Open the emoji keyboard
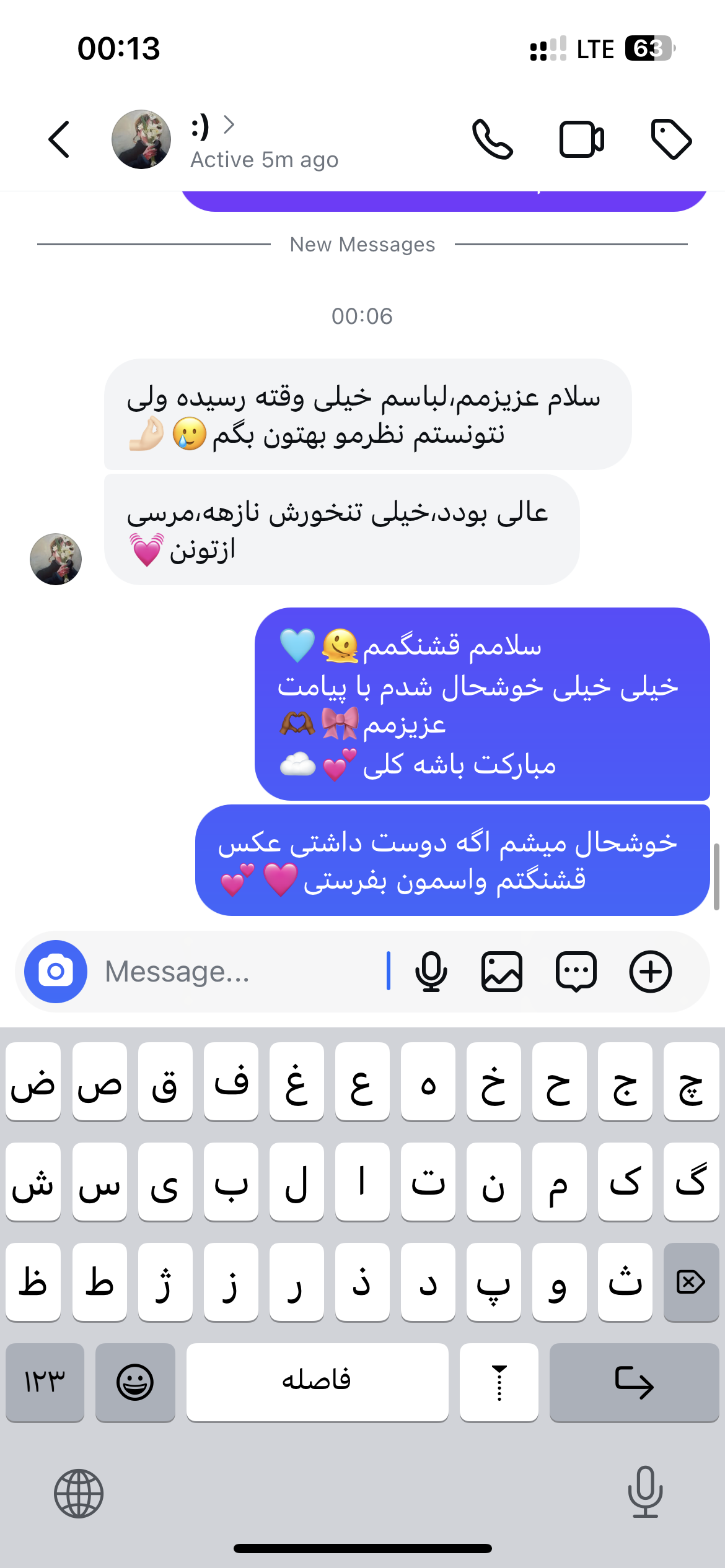The width and height of the screenshot is (725, 1568). coord(135,1382)
